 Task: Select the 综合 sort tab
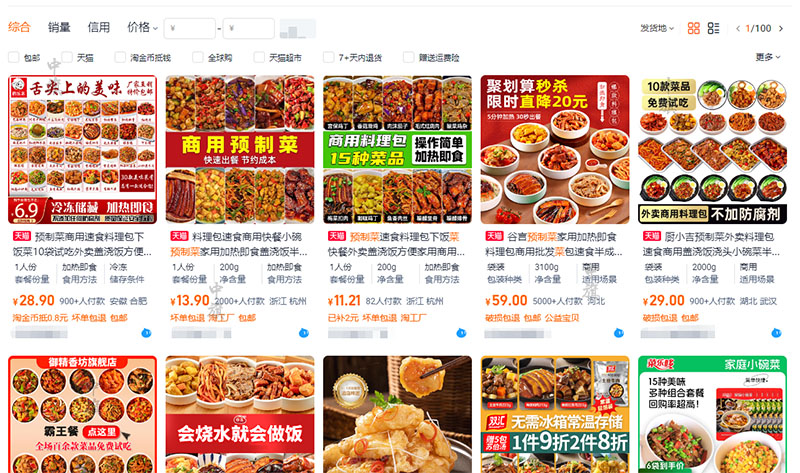pos(19,28)
